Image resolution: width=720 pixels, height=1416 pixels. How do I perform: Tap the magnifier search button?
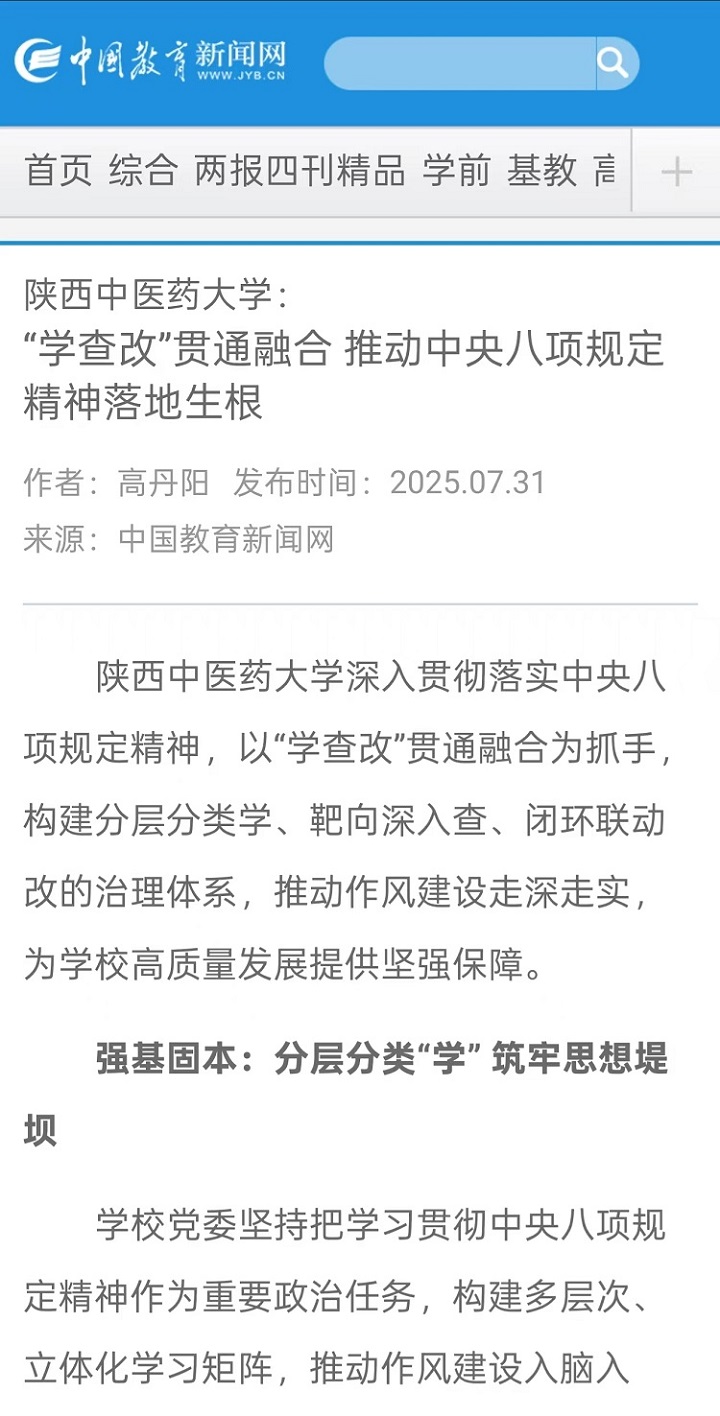(614, 64)
